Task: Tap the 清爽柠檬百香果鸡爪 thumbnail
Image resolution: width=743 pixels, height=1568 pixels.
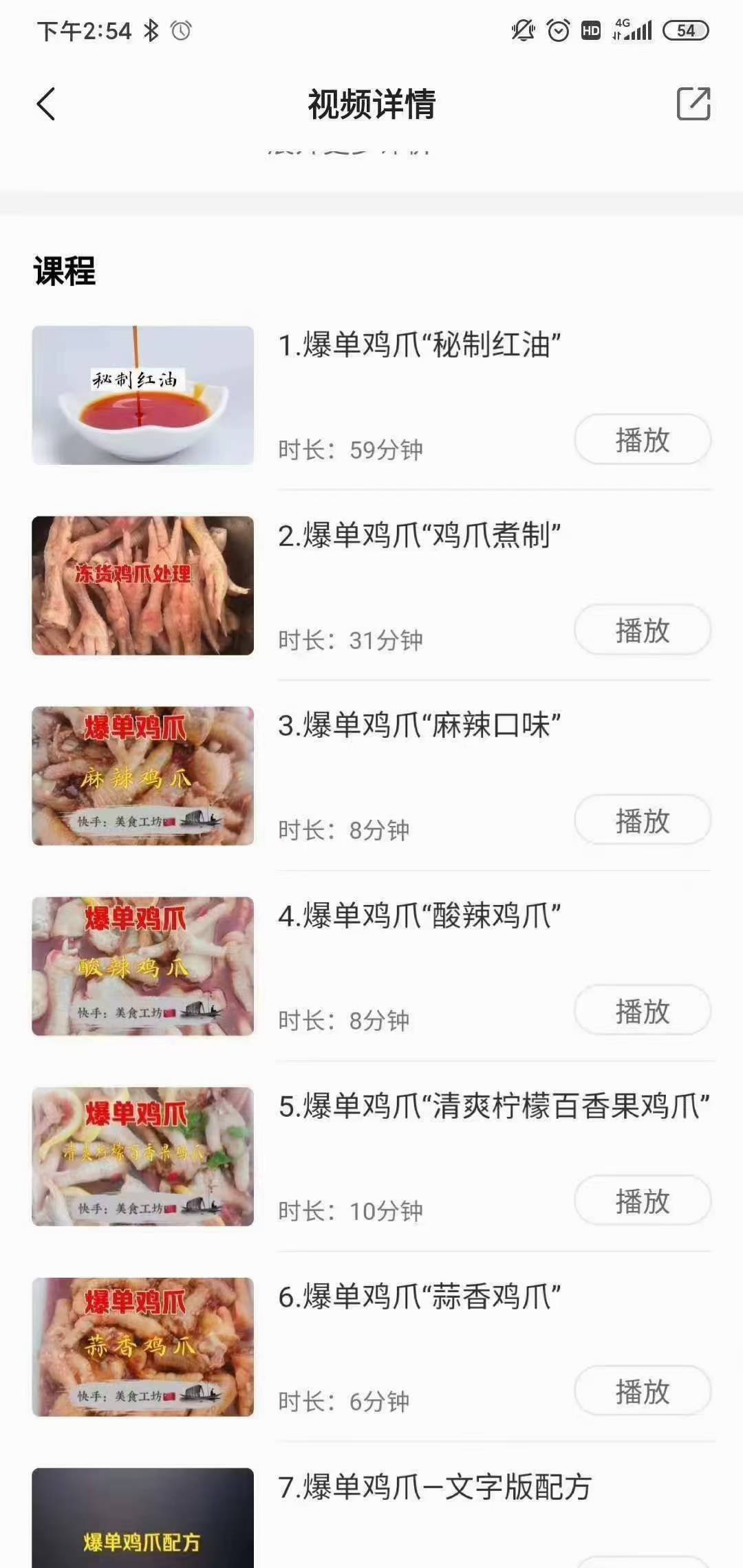Action: [x=142, y=1157]
